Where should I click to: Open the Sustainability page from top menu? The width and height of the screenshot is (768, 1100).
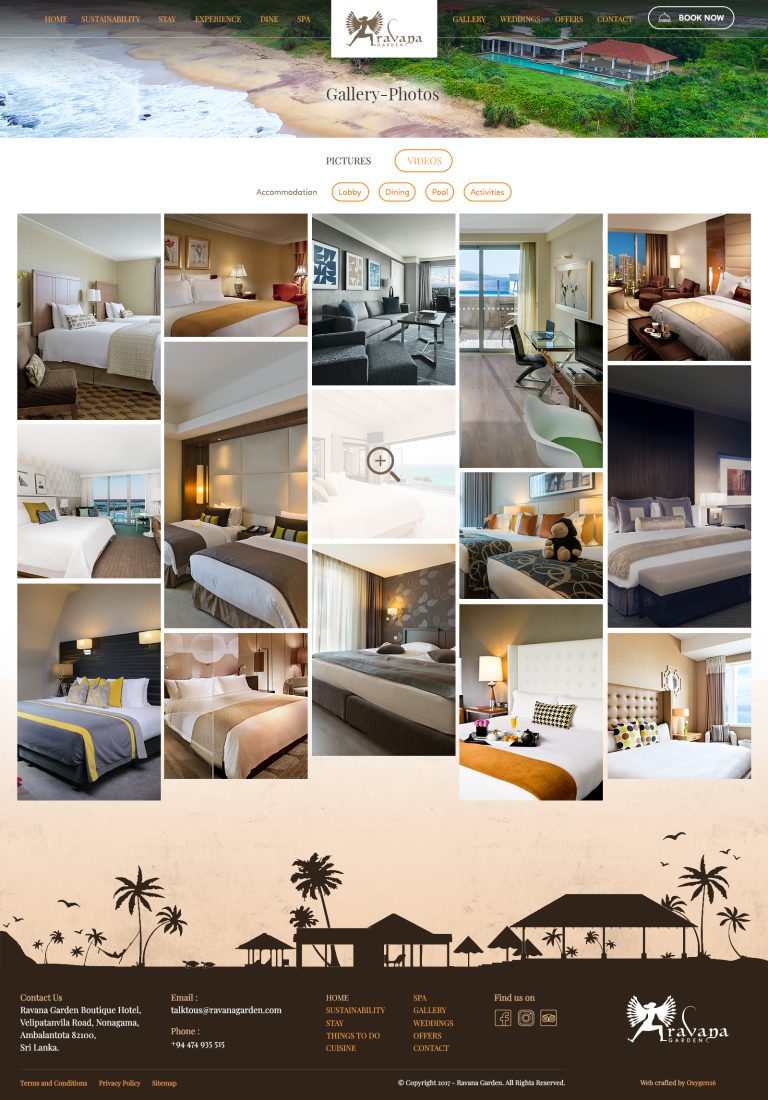(x=111, y=19)
